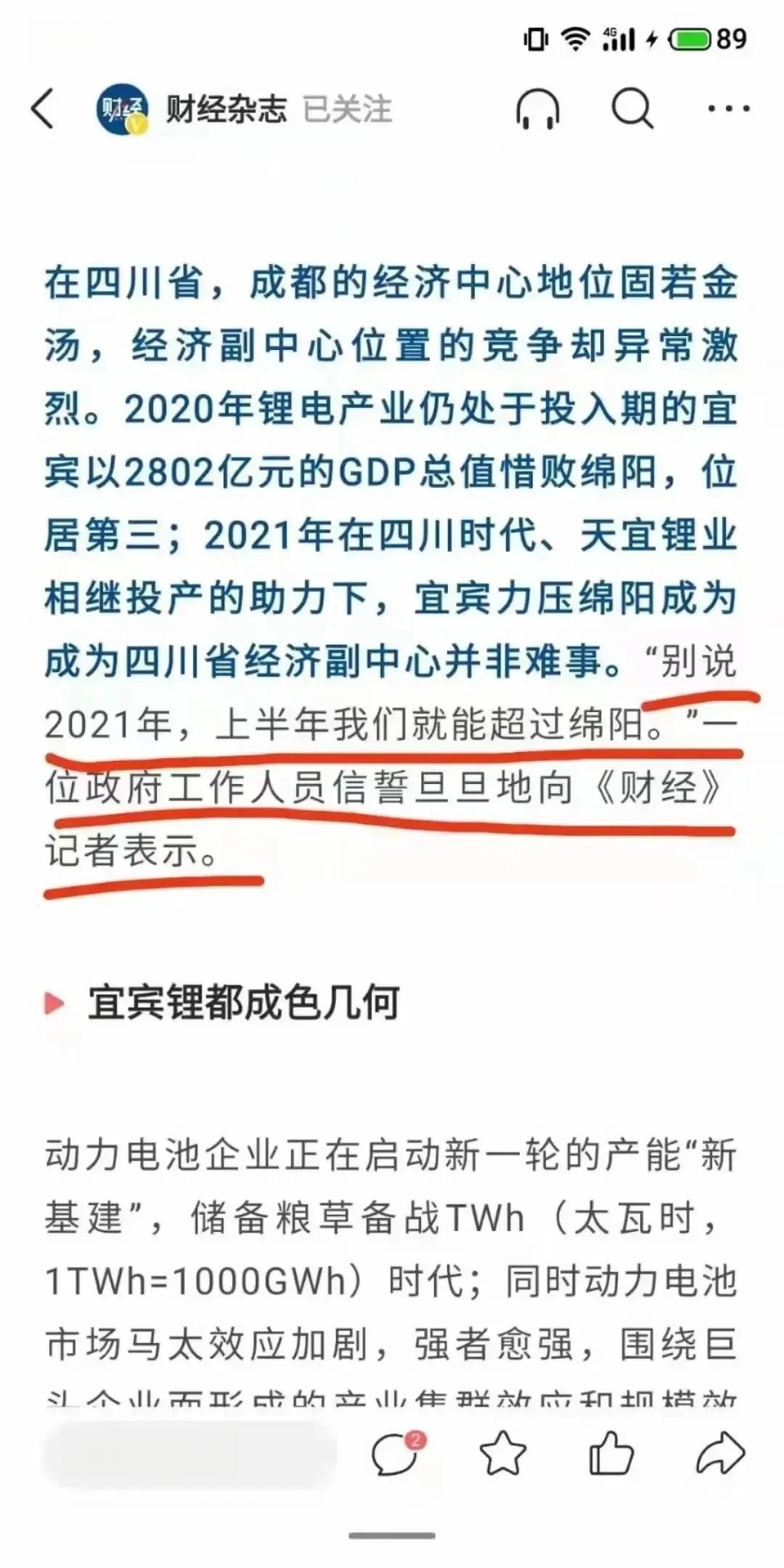Tap the comment input box at bottom
784x1568 pixels.
click(x=190, y=1454)
